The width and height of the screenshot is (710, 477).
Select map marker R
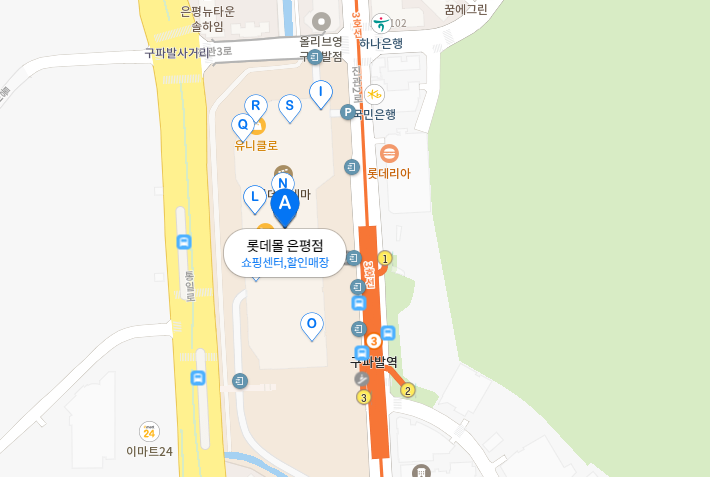[x=256, y=105]
